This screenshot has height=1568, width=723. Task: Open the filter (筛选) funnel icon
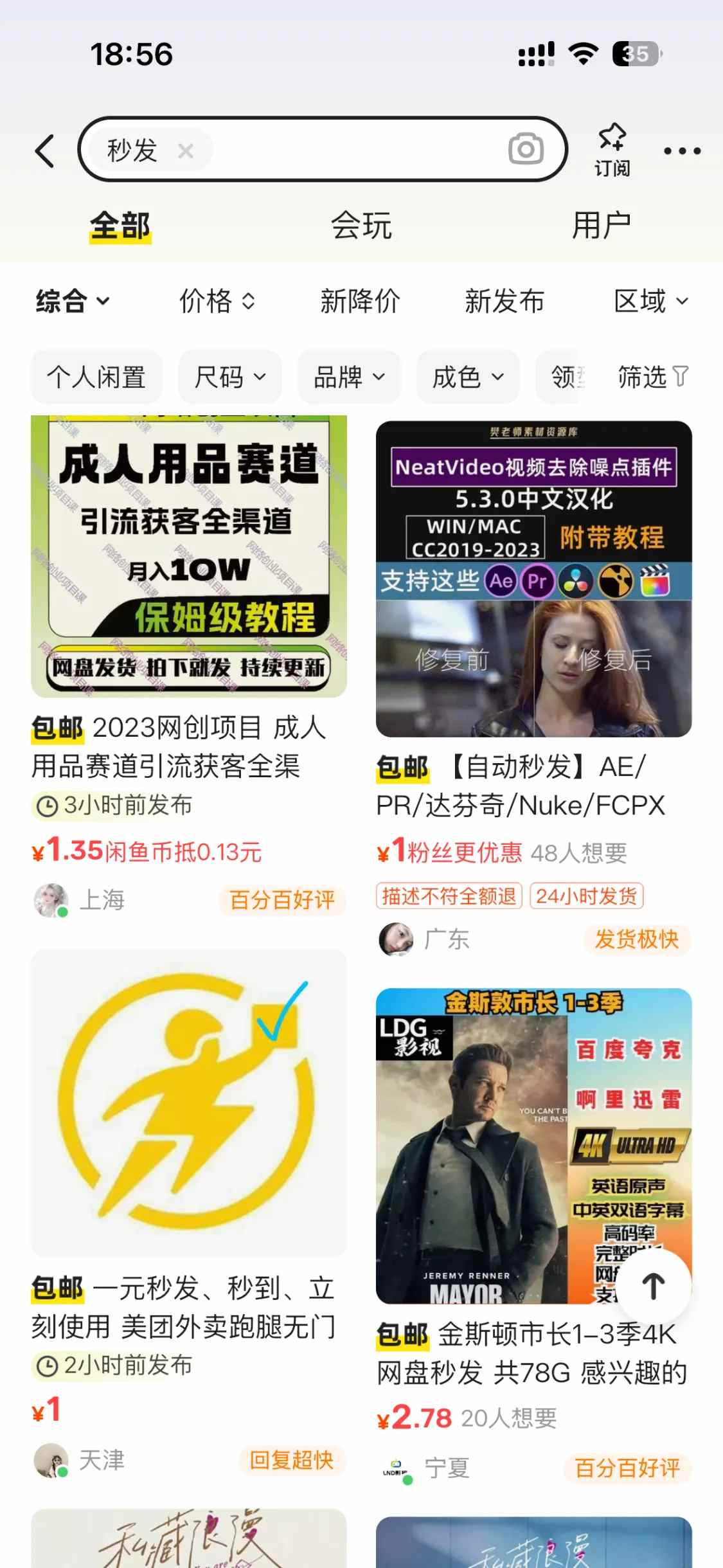click(650, 377)
